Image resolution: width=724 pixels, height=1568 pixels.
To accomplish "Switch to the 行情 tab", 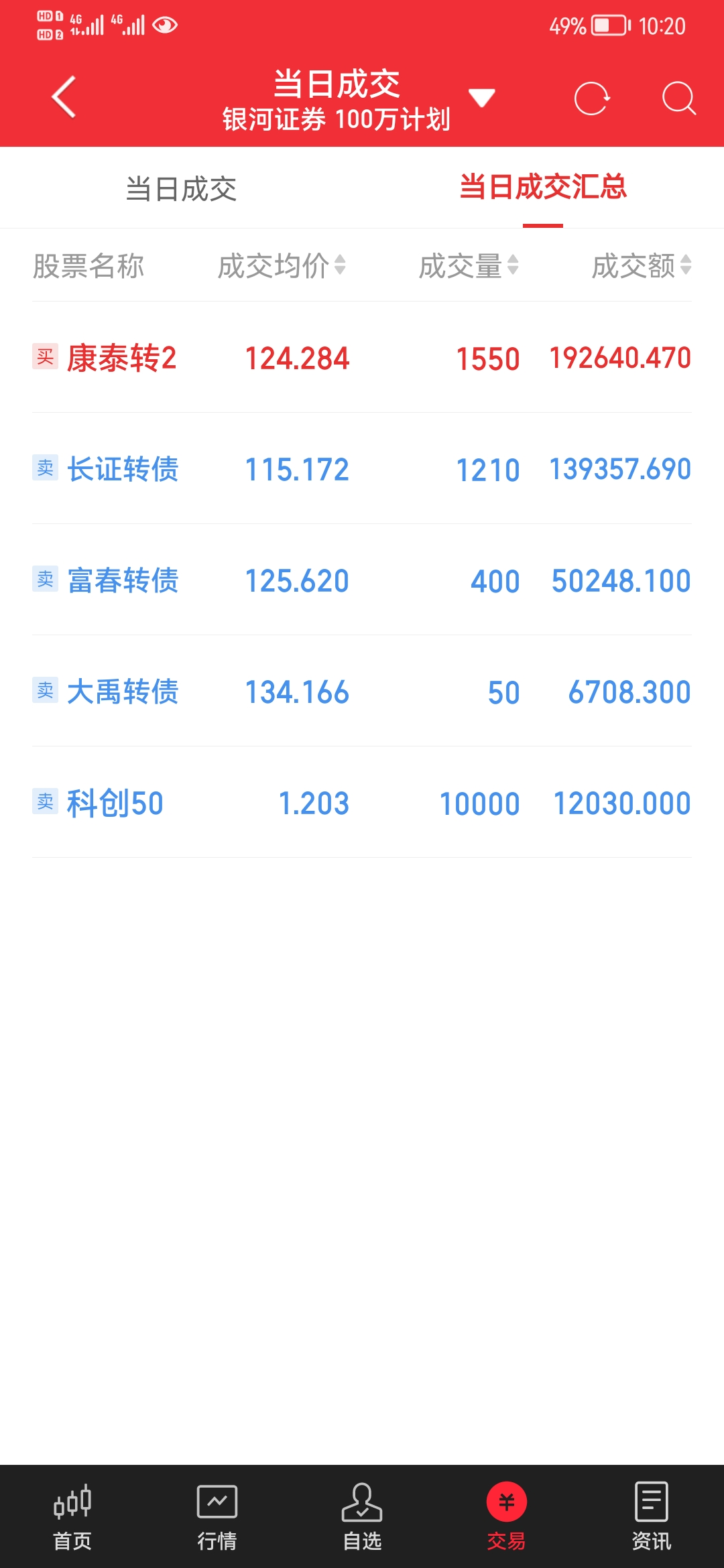I will 217,1517.
